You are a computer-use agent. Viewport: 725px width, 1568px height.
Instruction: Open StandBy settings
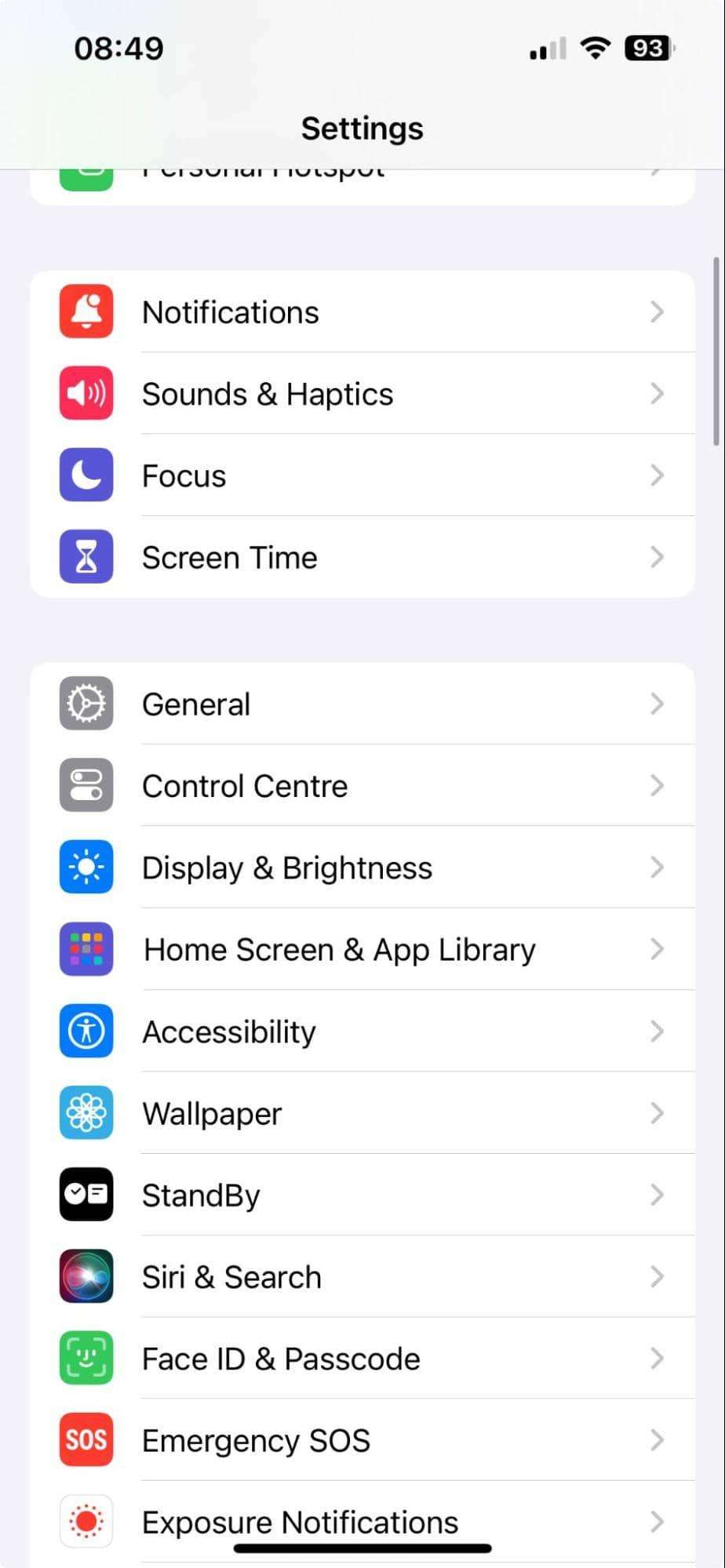(361, 1195)
